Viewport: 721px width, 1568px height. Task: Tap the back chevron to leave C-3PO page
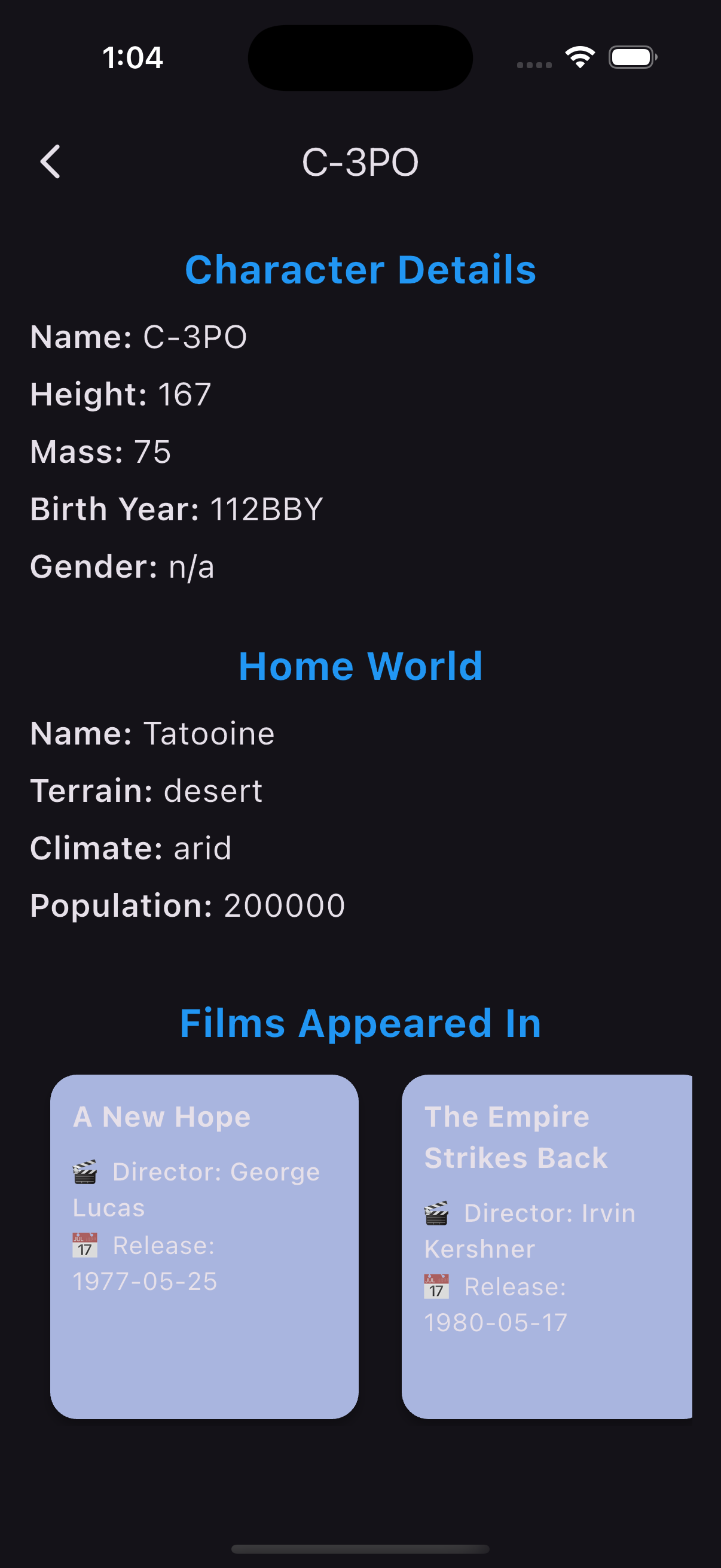click(50, 161)
